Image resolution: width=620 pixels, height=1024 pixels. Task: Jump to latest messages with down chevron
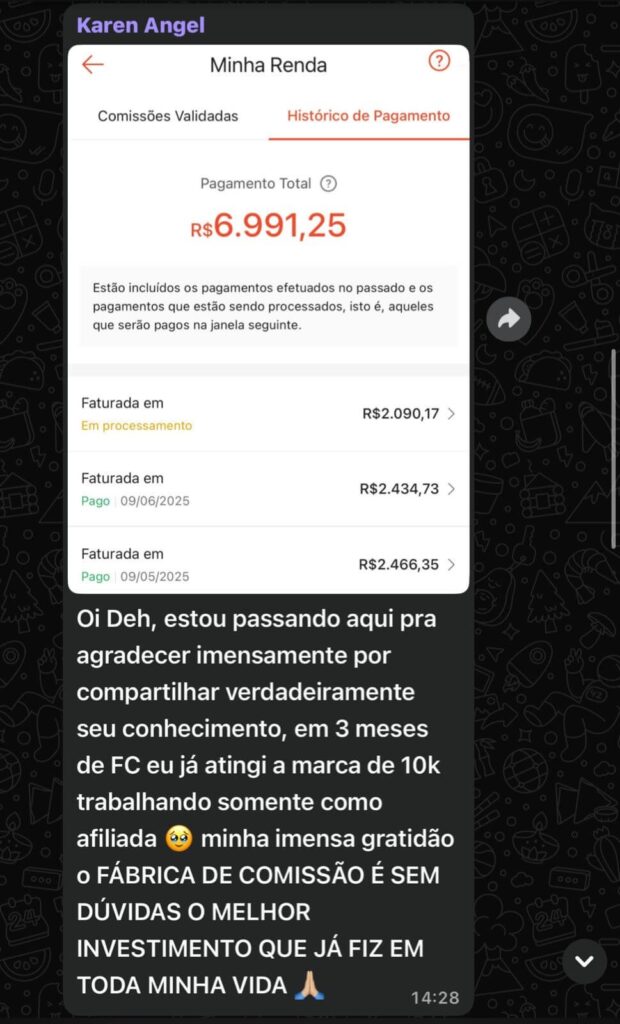click(584, 961)
